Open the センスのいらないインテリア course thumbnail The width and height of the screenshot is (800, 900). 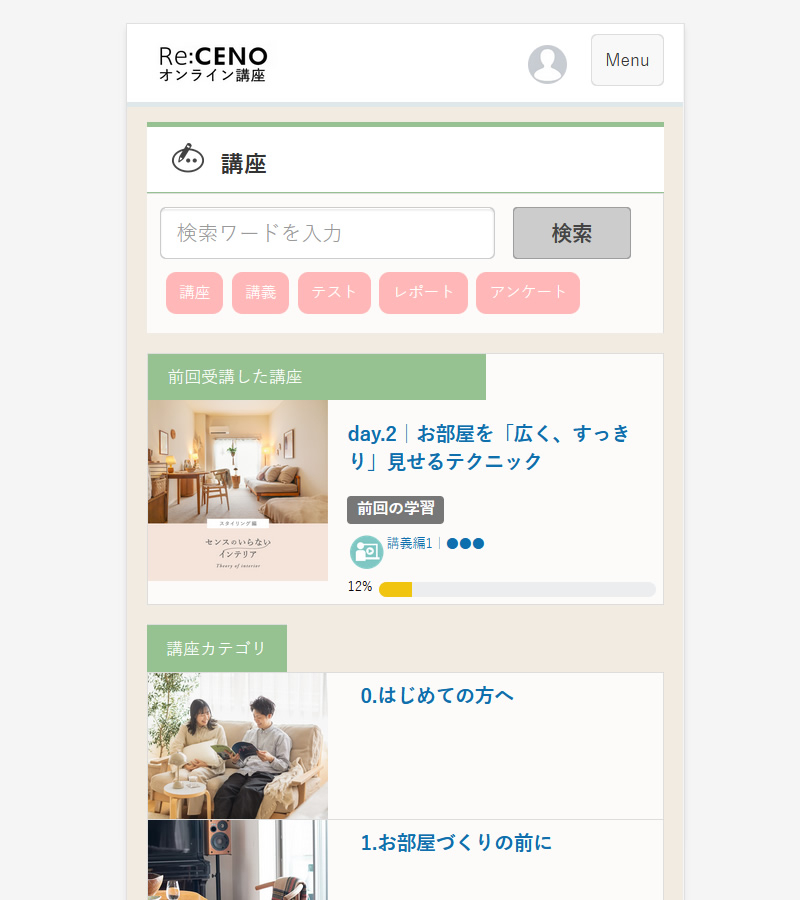click(x=238, y=490)
